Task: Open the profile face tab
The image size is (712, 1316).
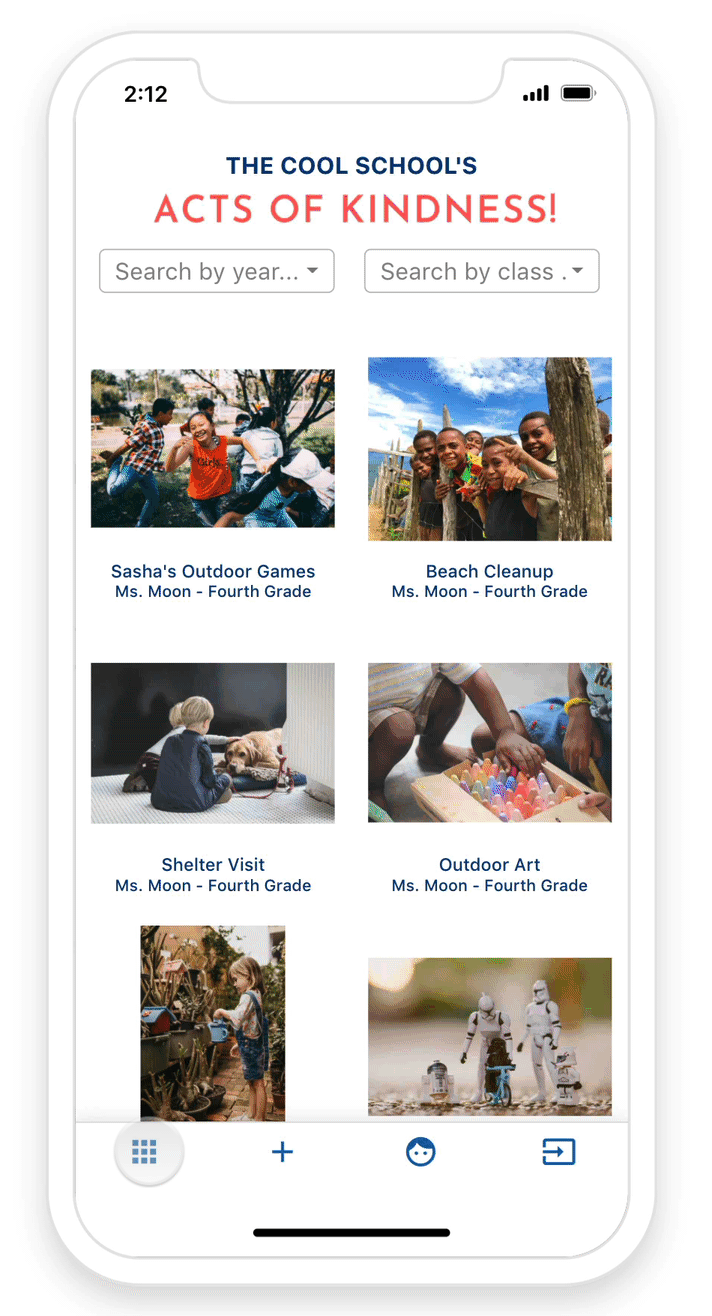Action: (421, 1152)
